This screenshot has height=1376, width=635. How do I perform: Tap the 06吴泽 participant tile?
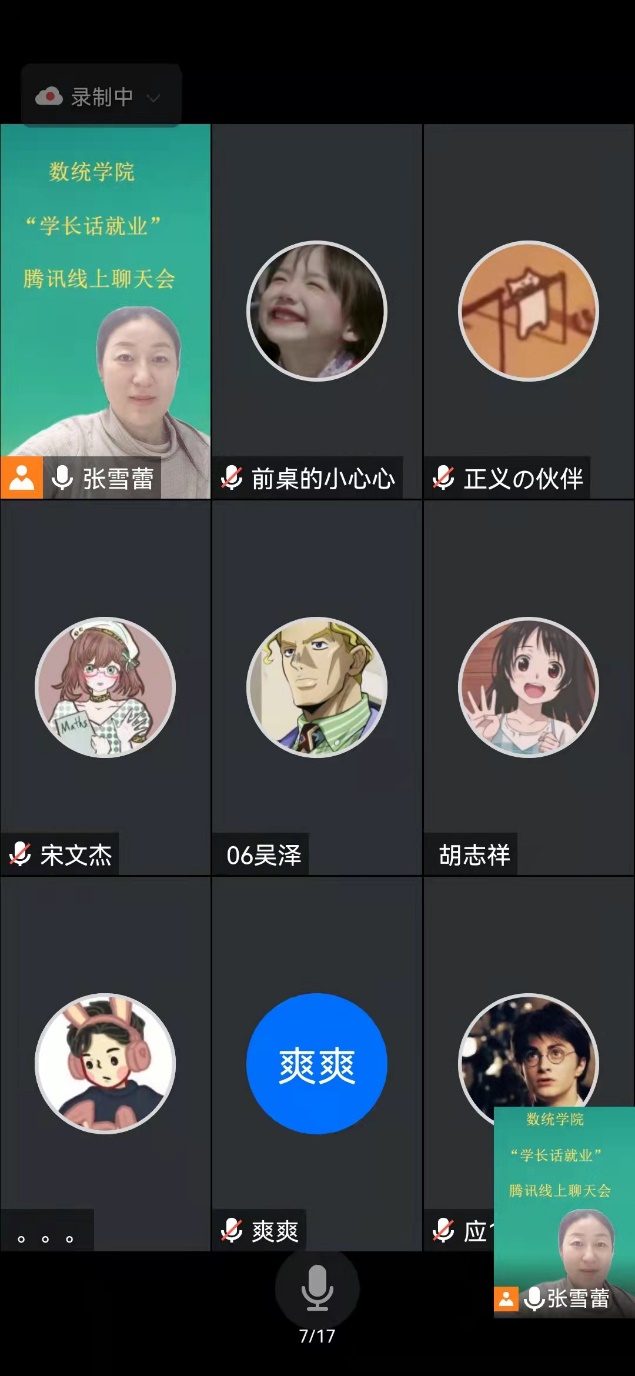coord(317,687)
